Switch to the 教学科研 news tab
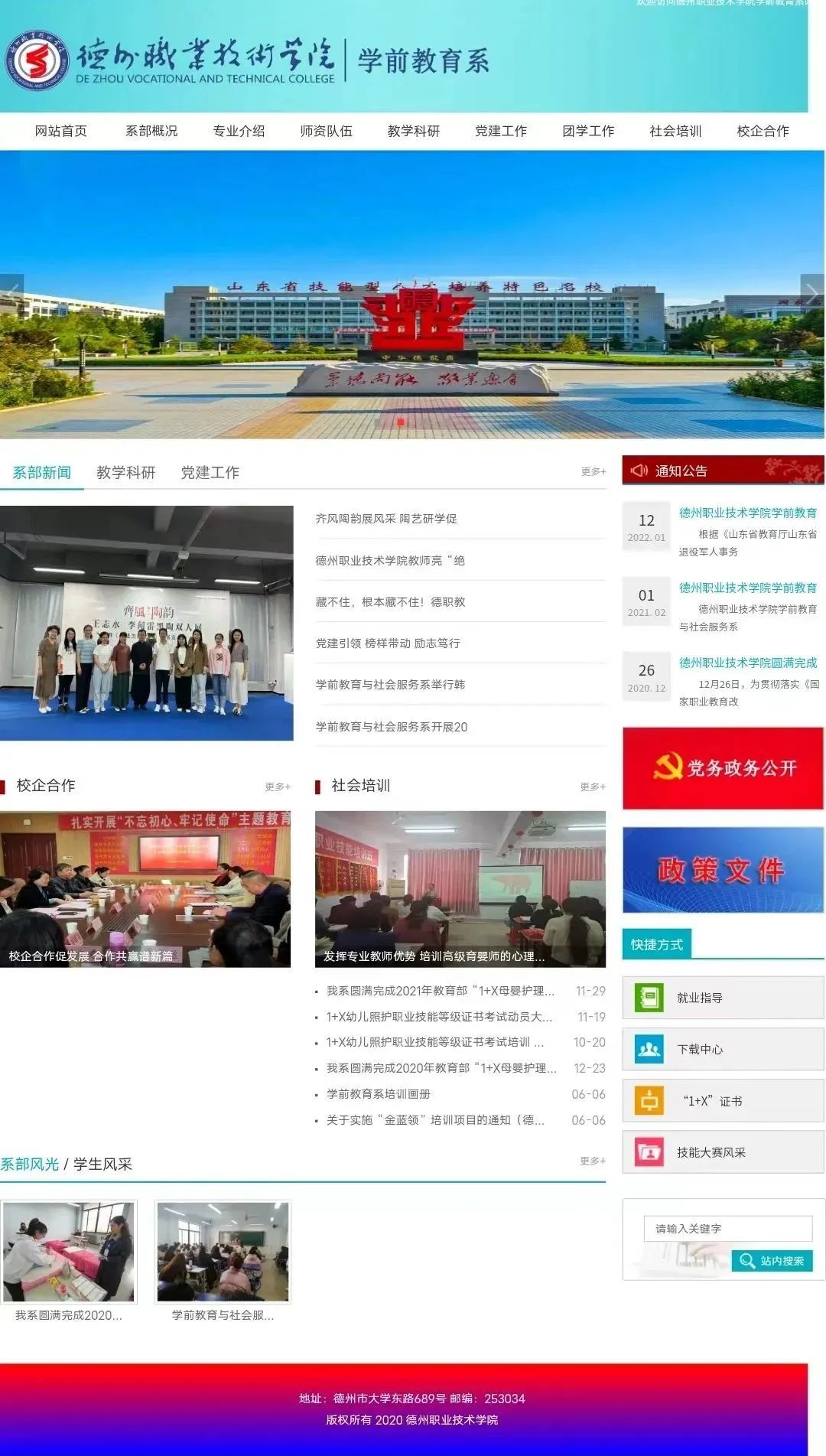This screenshot has height=1456, width=826. tap(125, 473)
